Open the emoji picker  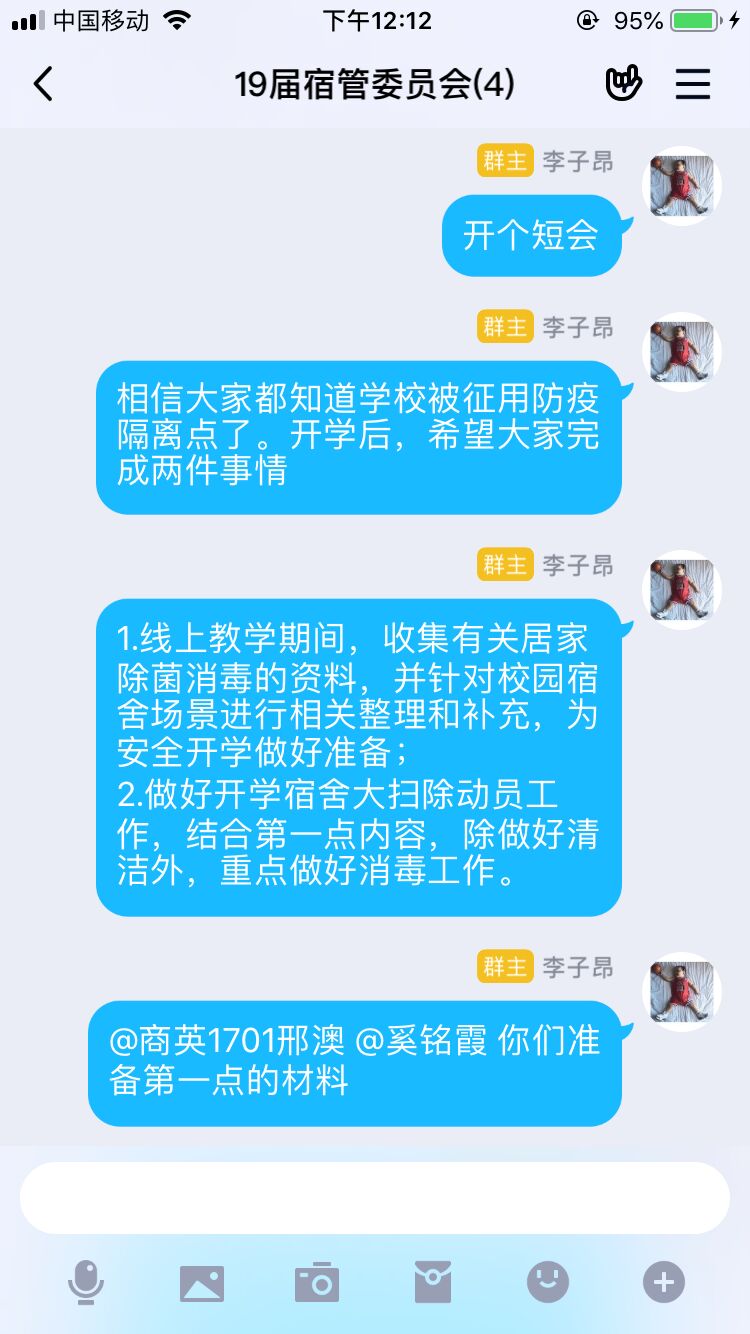[548, 1282]
